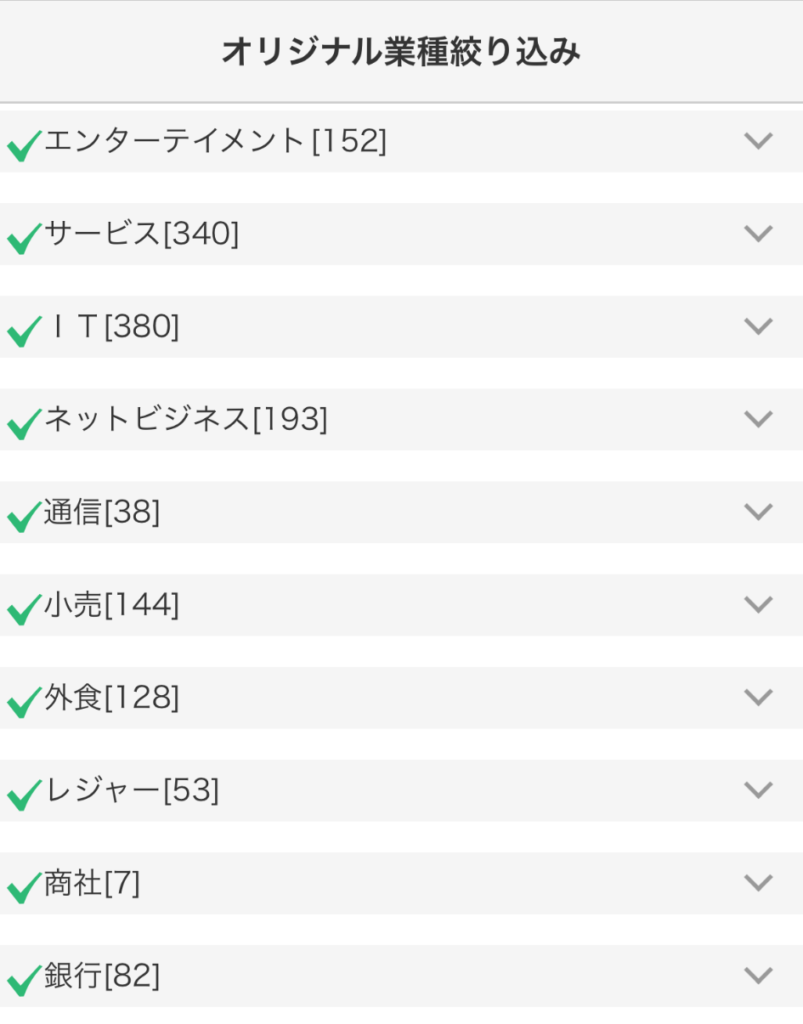This screenshot has height=1024, width=803.
Task: Expand the 通信[38] row
Action: 759,512
